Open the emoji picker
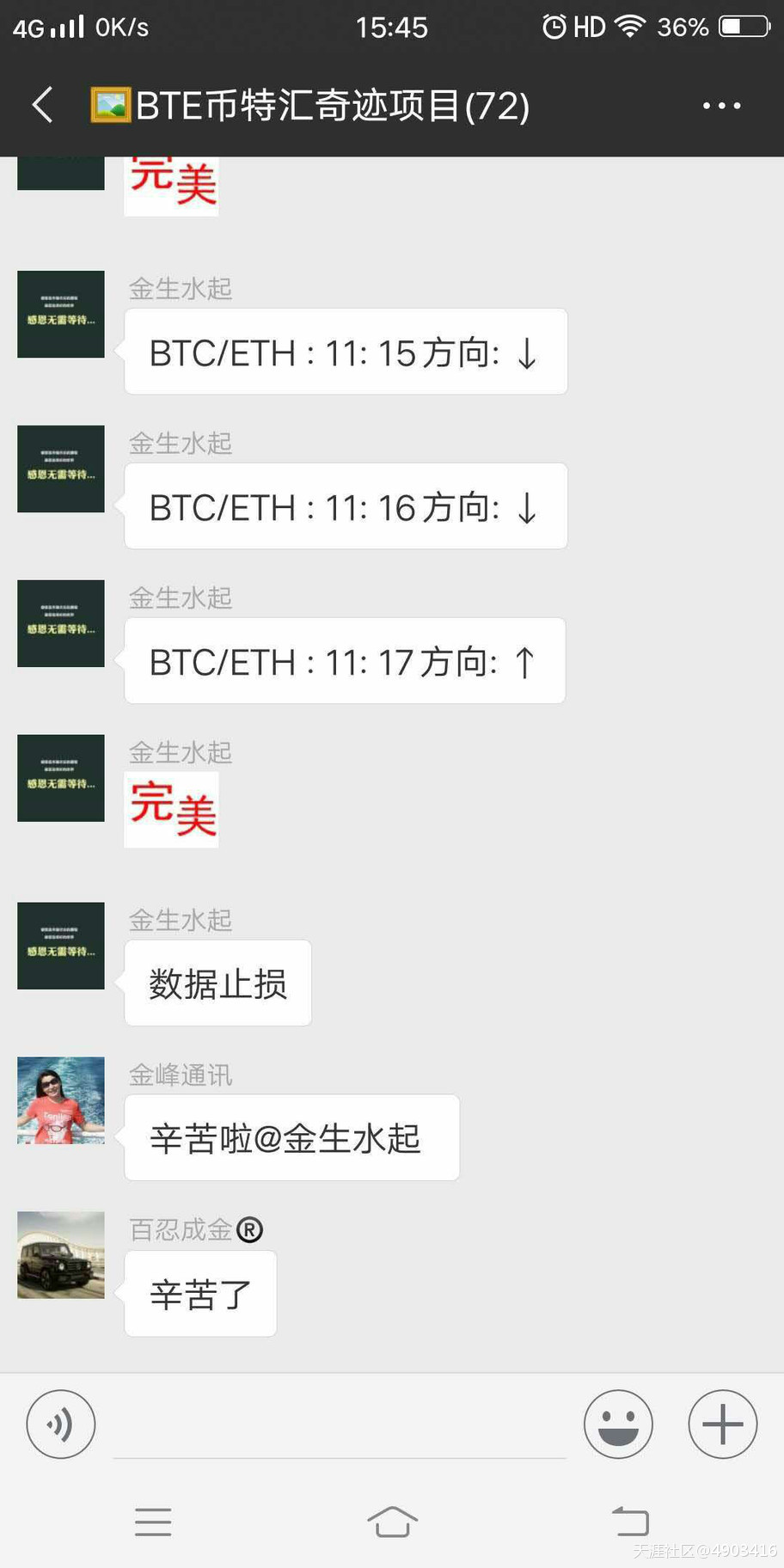This screenshot has width=784, height=1568. [618, 1424]
